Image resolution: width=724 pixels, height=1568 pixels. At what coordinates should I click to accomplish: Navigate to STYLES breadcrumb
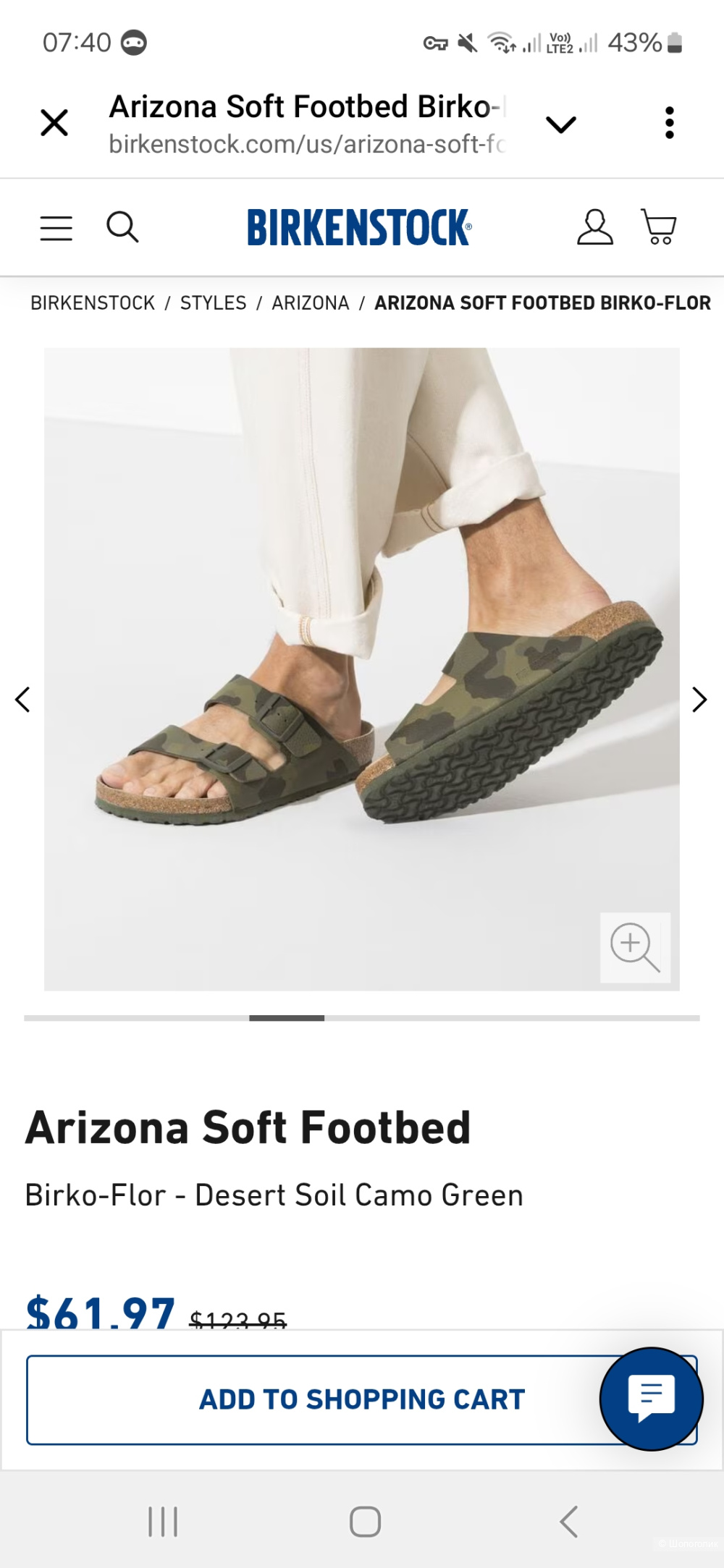214,302
